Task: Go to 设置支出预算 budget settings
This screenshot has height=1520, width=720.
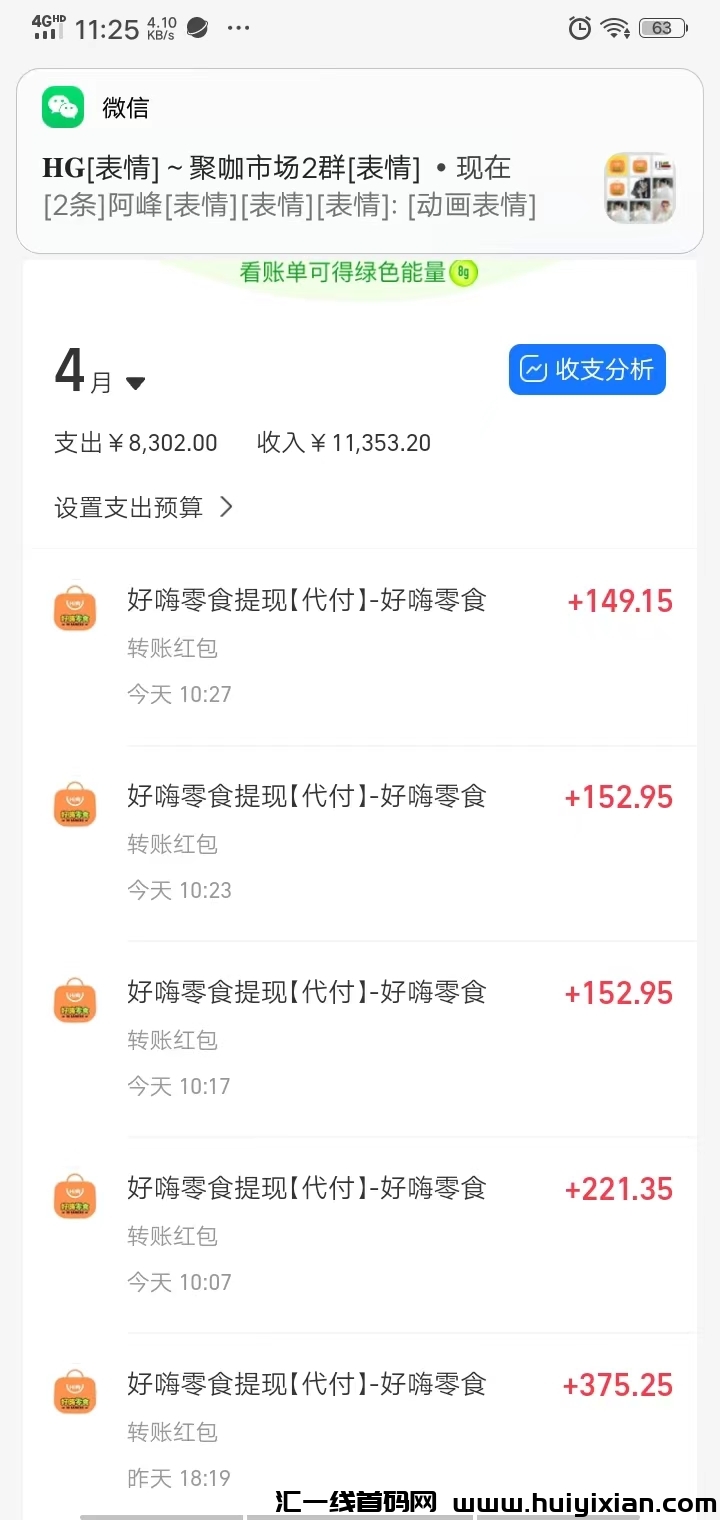Action: click(x=143, y=507)
